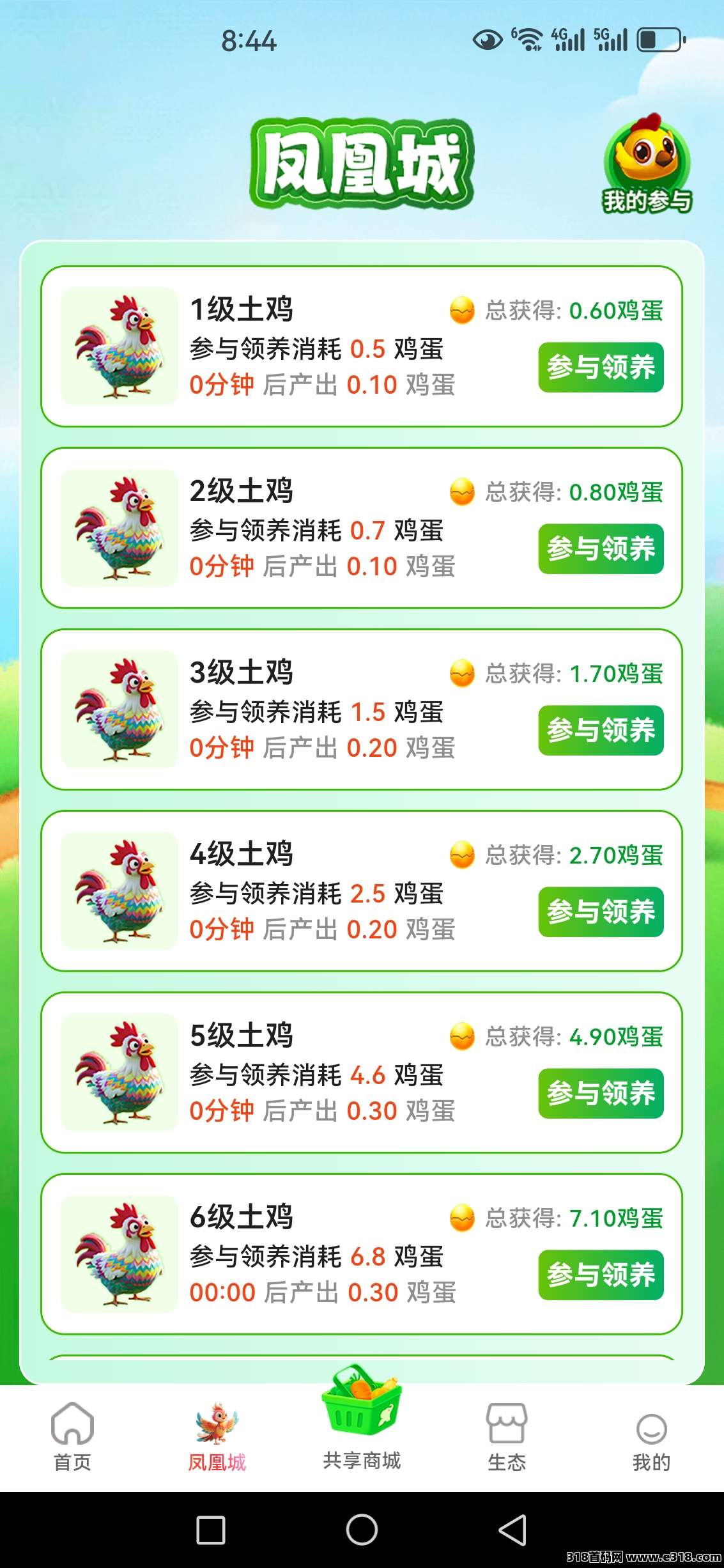Join adoption for 4级土鸡
Image resolution: width=724 pixels, height=1568 pixels.
601,912
